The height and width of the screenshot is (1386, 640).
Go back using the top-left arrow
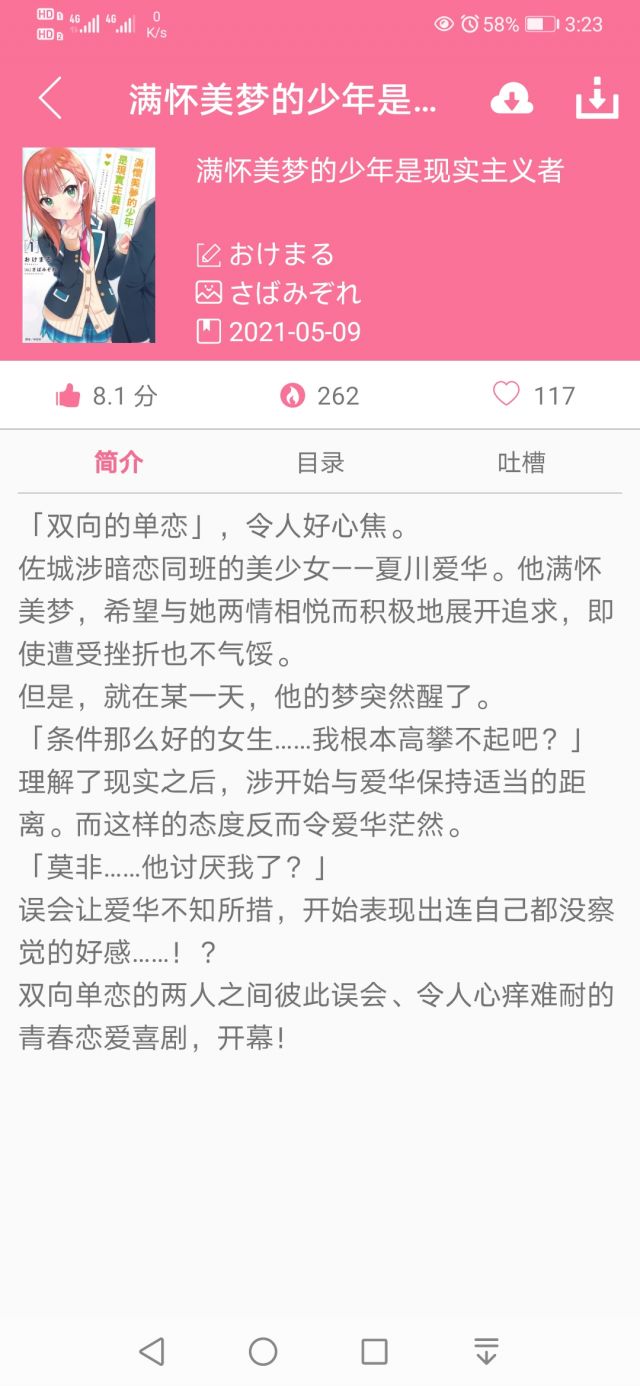point(50,99)
